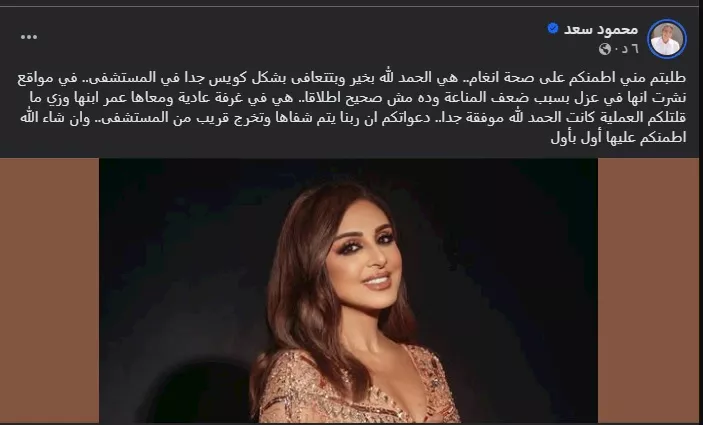
Task: Open the attached photo in the post
Action: [x=348, y=290]
